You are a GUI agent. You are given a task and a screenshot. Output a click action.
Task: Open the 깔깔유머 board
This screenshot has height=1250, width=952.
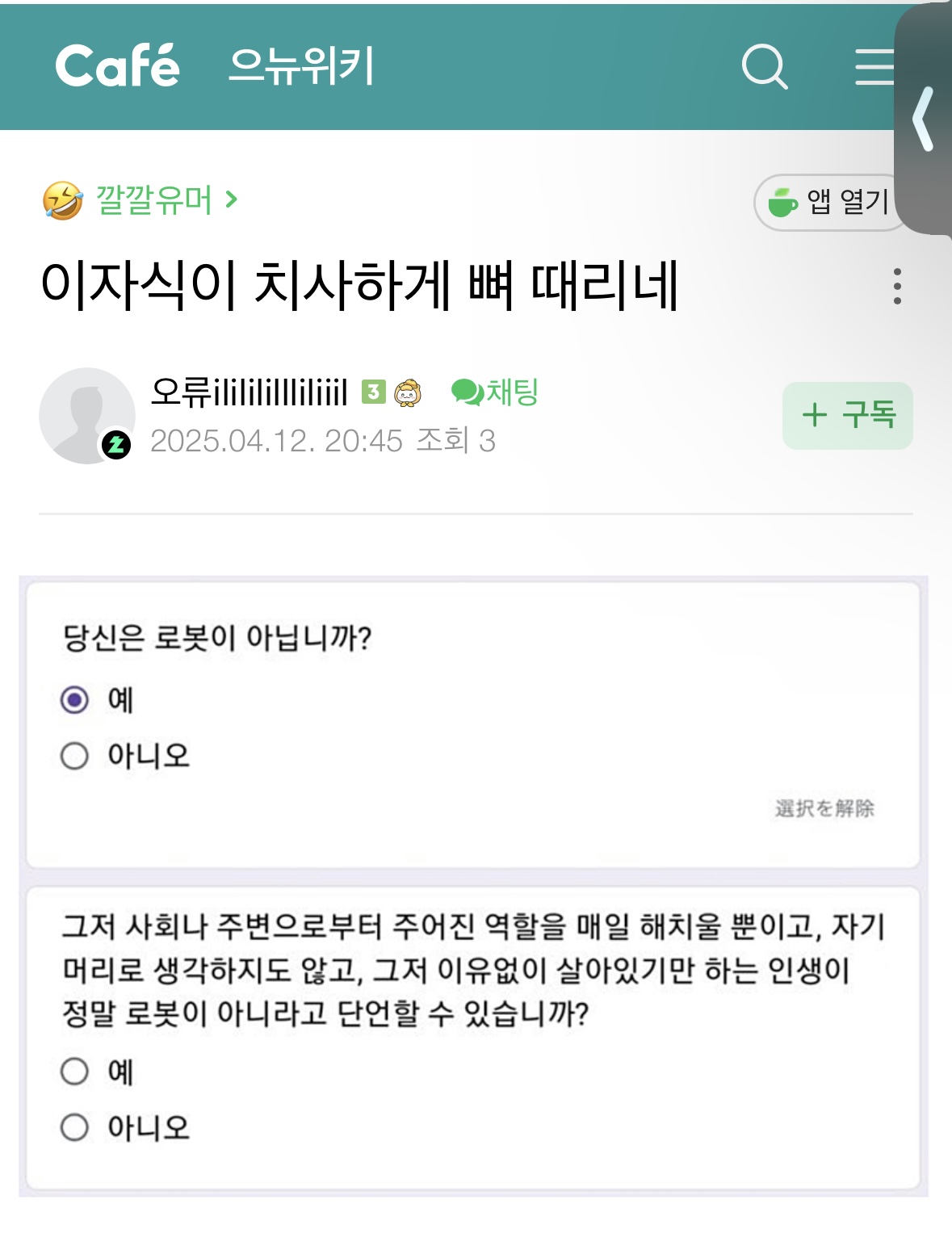tap(153, 199)
